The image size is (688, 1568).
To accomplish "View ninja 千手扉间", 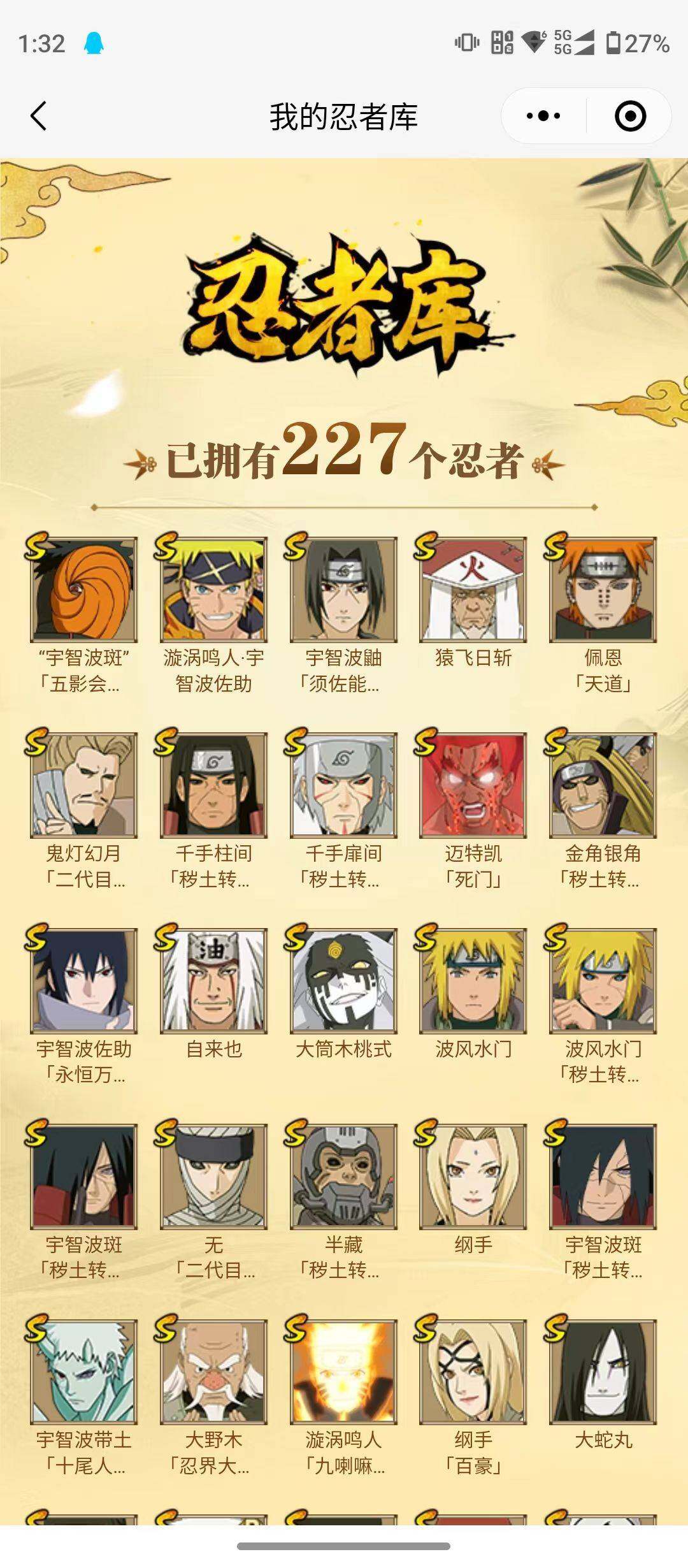I will point(343,785).
